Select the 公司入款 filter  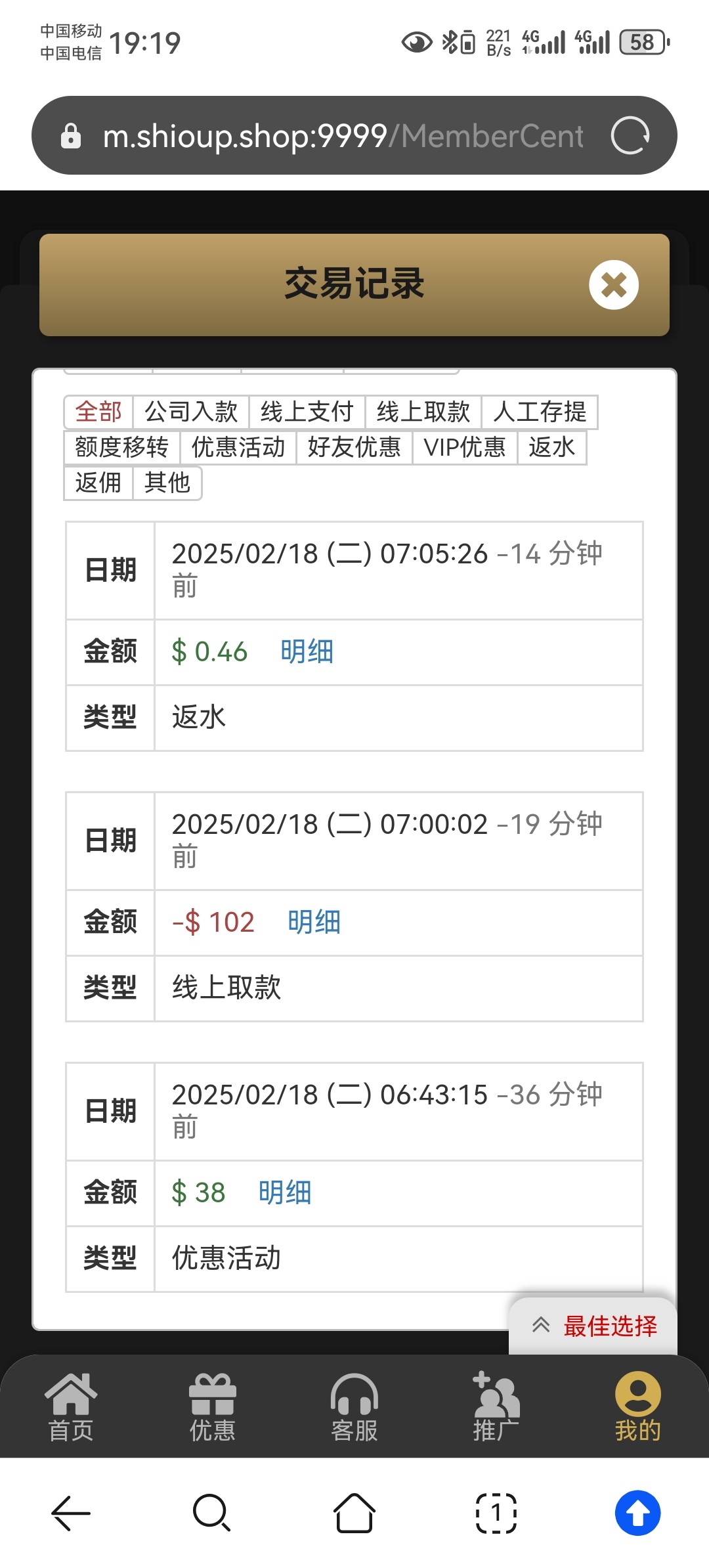click(x=191, y=412)
